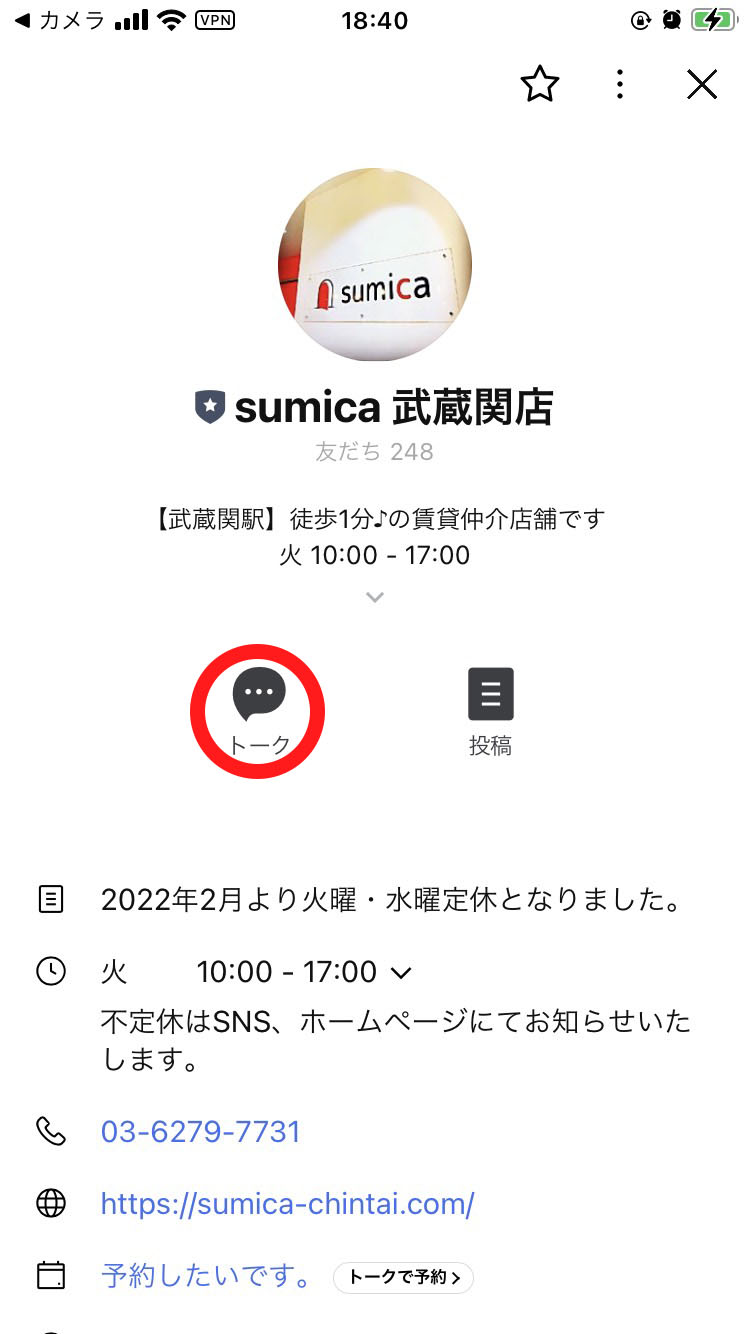Call 03-6279-7731
Screen dimensions: 750x1334
[200, 1131]
